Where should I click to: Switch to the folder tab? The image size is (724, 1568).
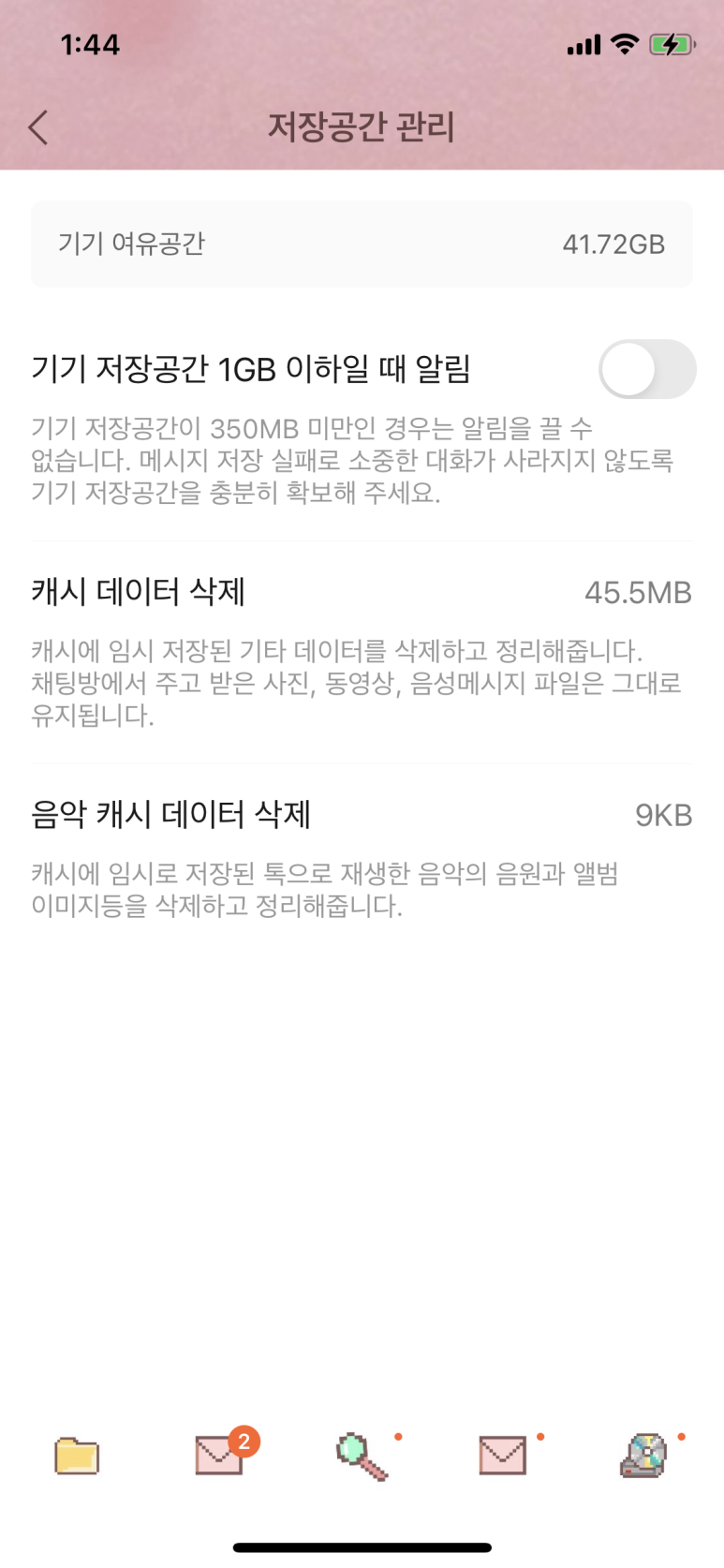77,1457
